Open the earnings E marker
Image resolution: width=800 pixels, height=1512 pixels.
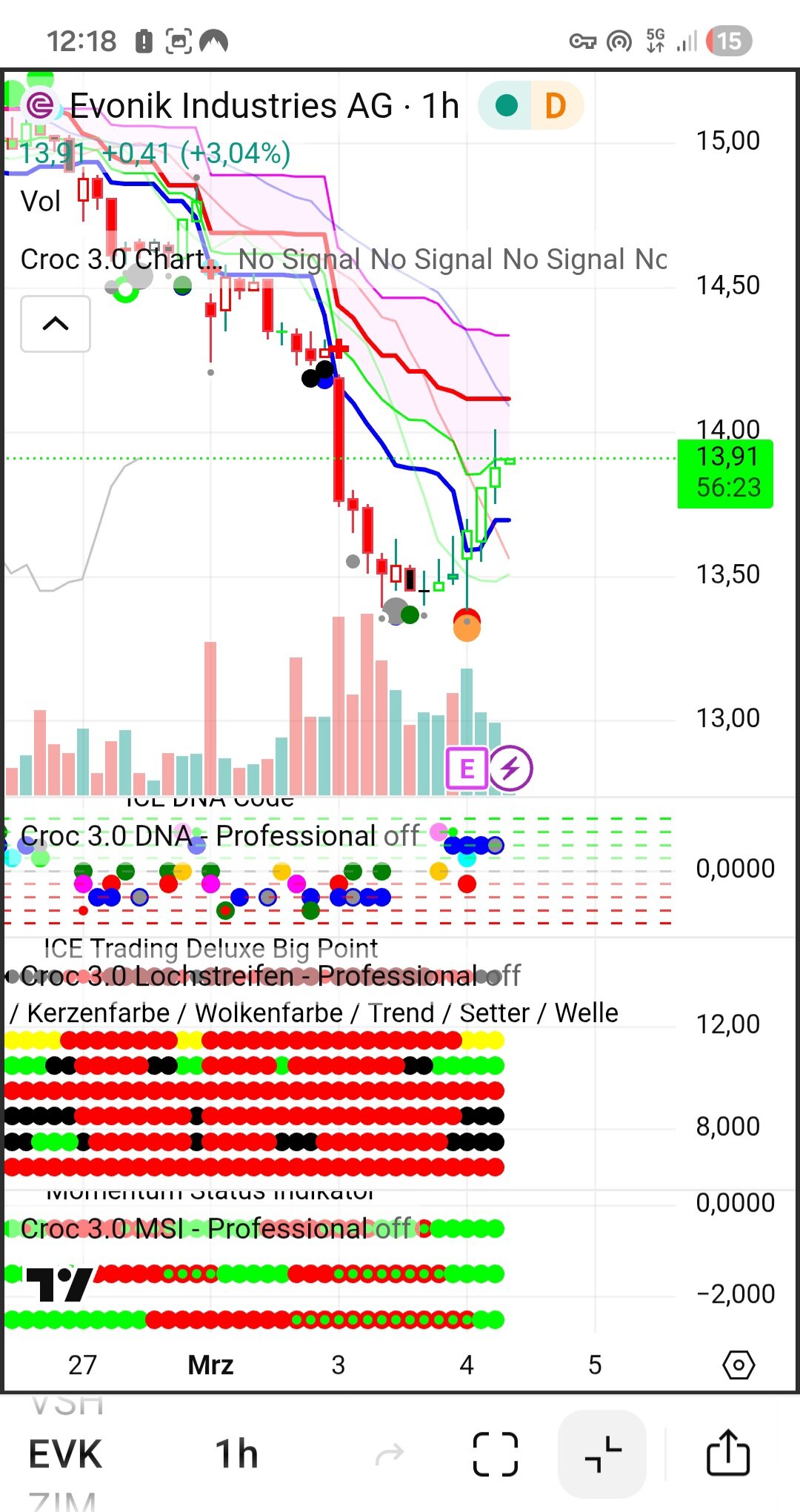(467, 769)
